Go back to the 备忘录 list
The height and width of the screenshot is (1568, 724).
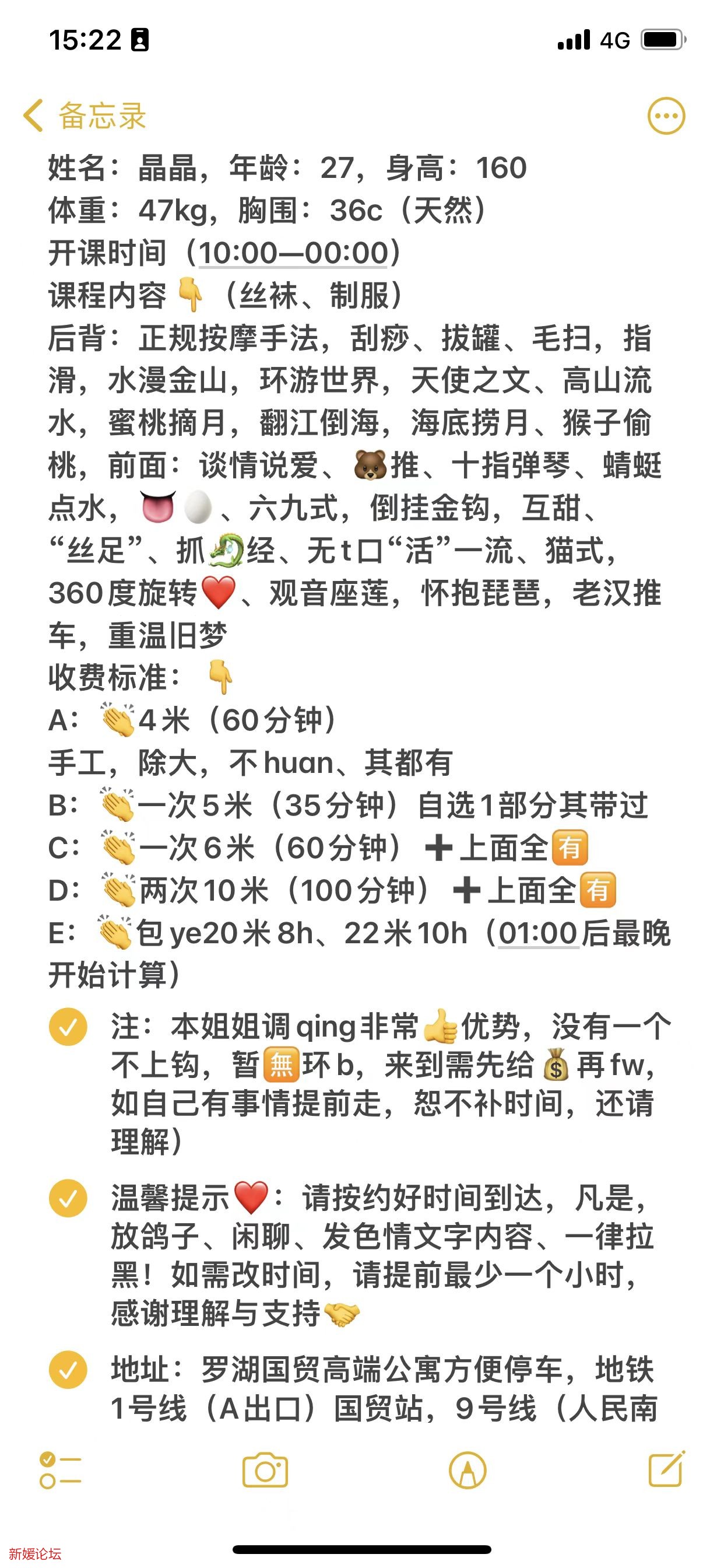click(x=85, y=116)
